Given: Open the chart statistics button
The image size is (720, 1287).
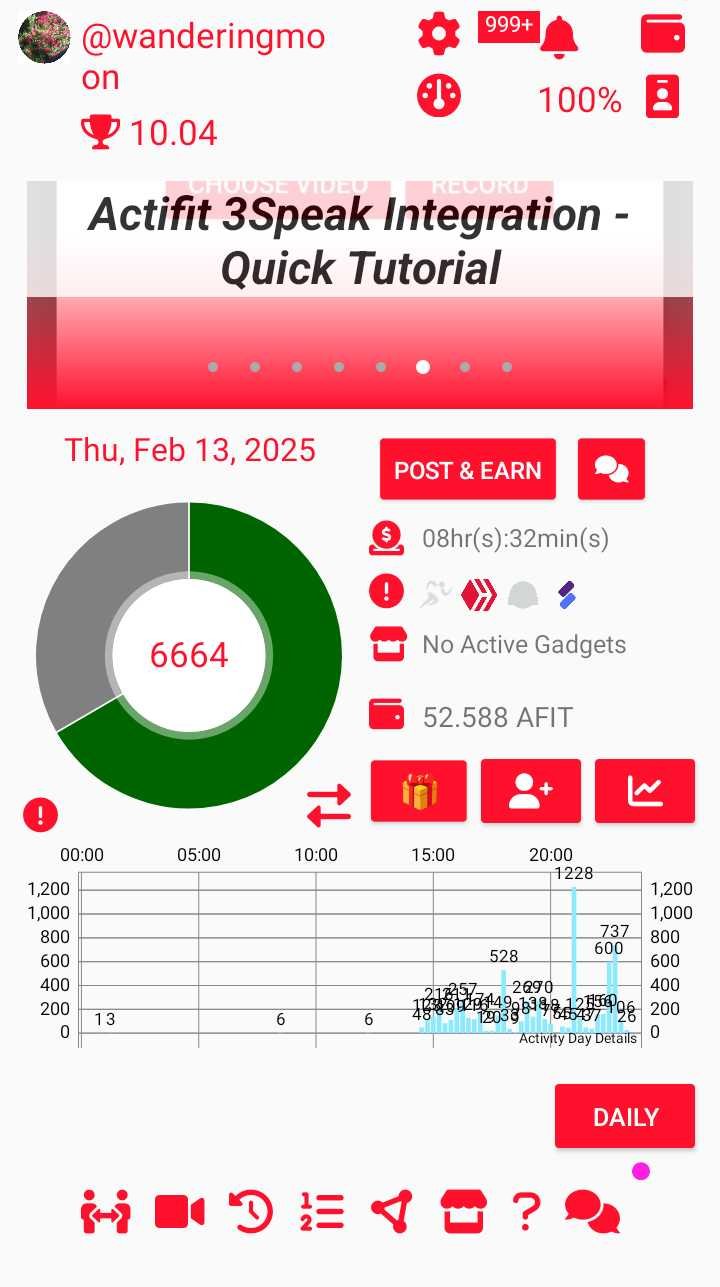Looking at the screenshot, I should (645, 791).
